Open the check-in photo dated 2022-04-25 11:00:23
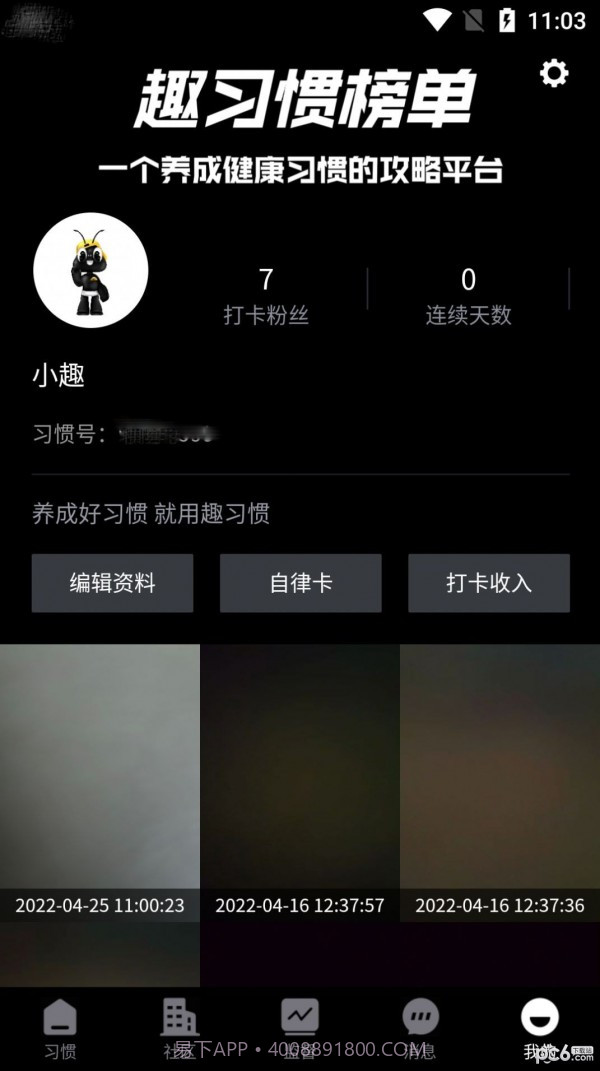Viewport: 600px width, 1071px height. (100, 780)
